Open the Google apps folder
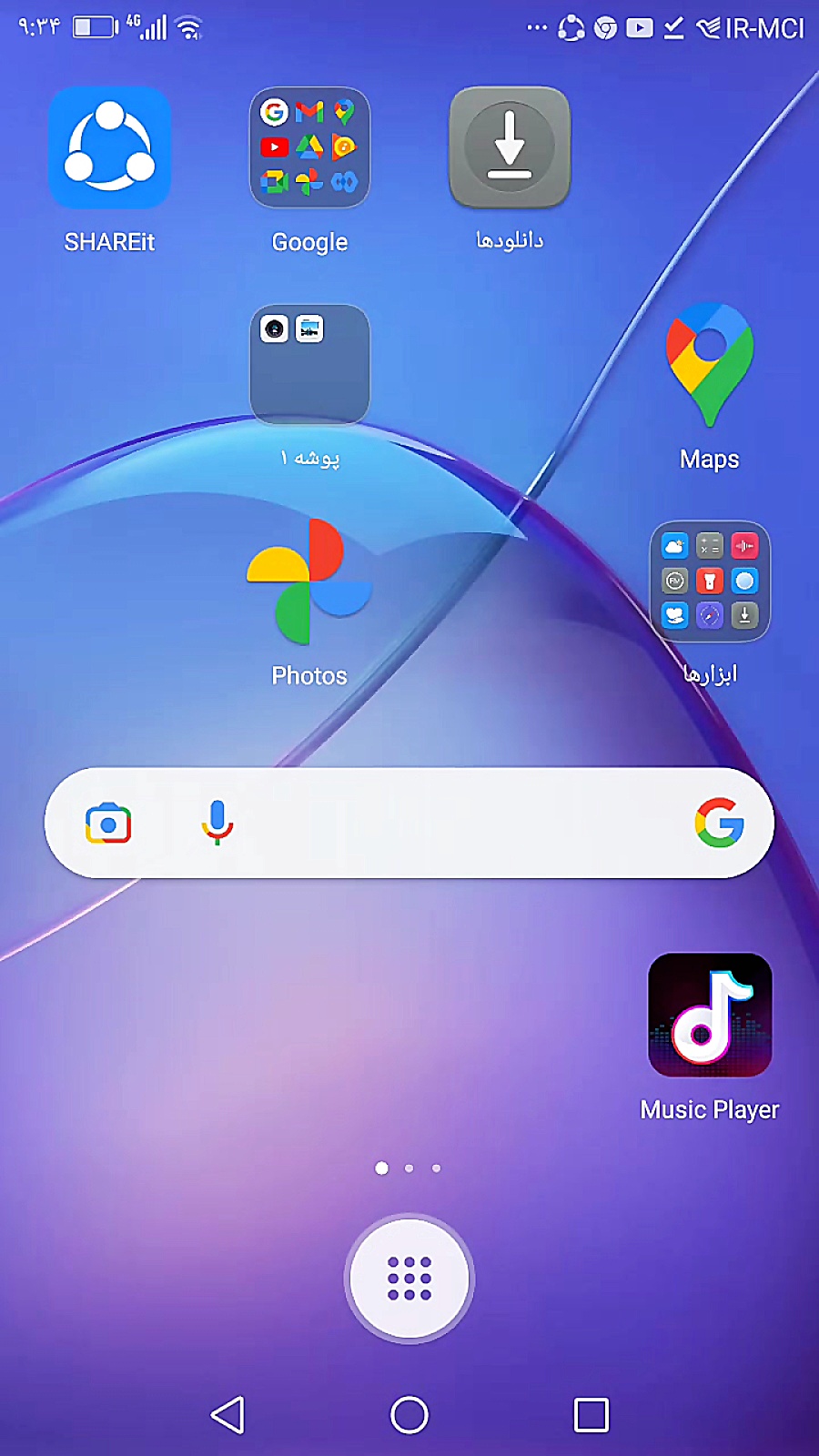The width and height of the screenshot is (819, 1456). pyautogui.click(x=309, y=148)
